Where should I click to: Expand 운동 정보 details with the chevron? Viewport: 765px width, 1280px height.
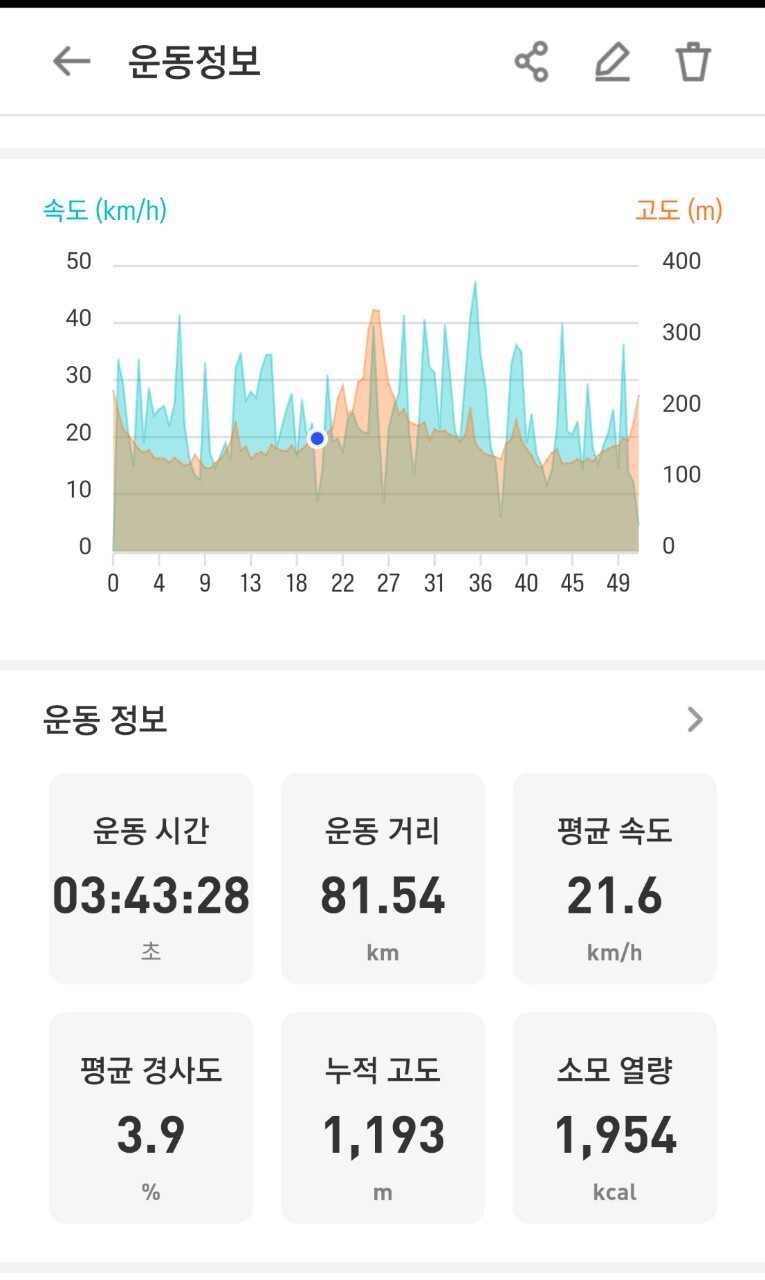[x=696, y=719]
